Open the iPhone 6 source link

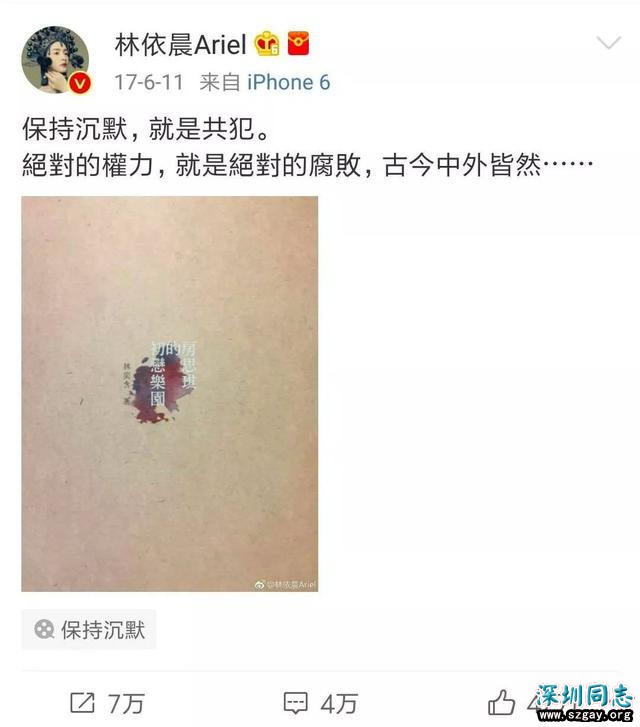(288, 82)
